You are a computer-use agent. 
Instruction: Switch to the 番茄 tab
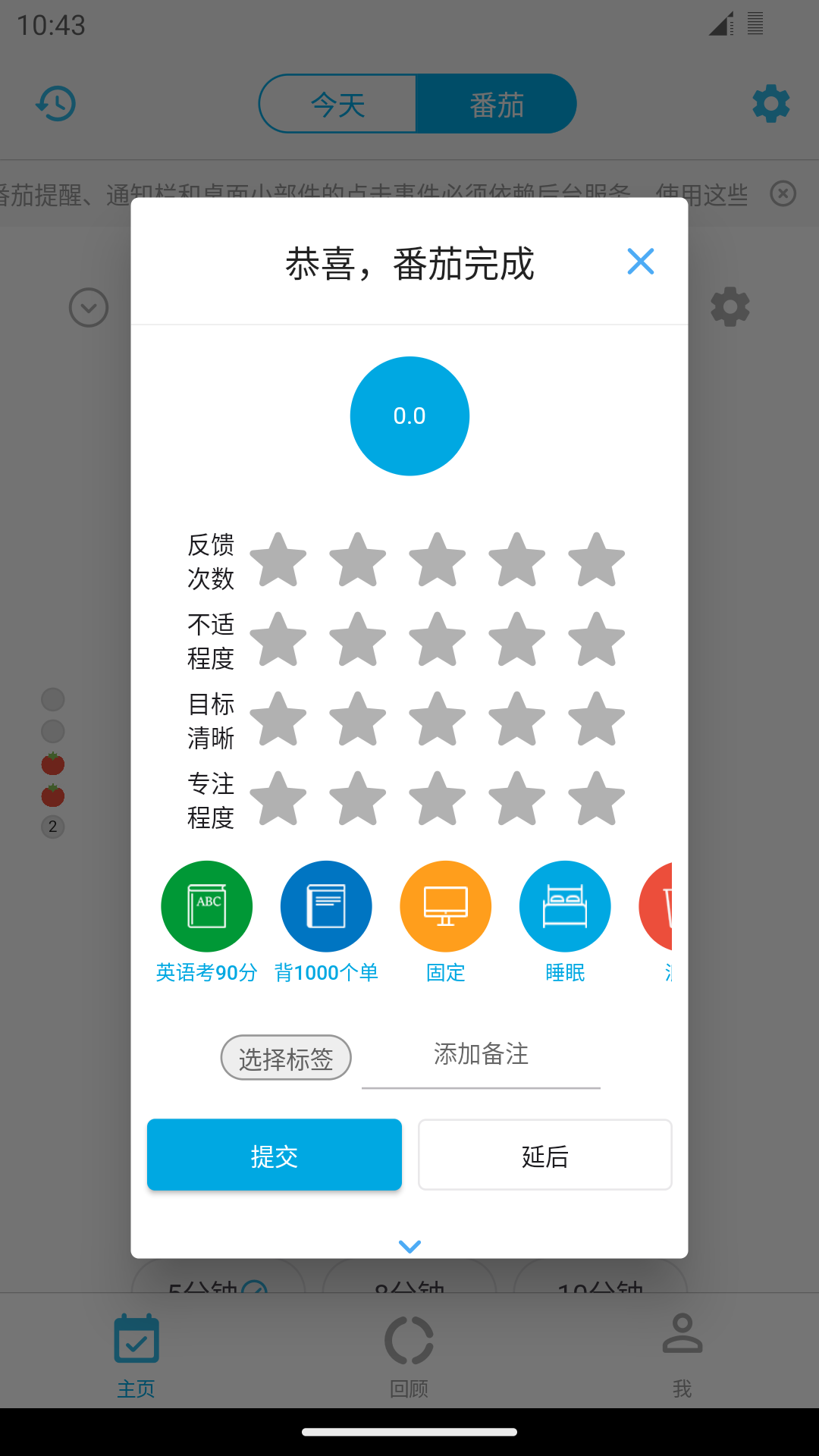tap(496, 104)
